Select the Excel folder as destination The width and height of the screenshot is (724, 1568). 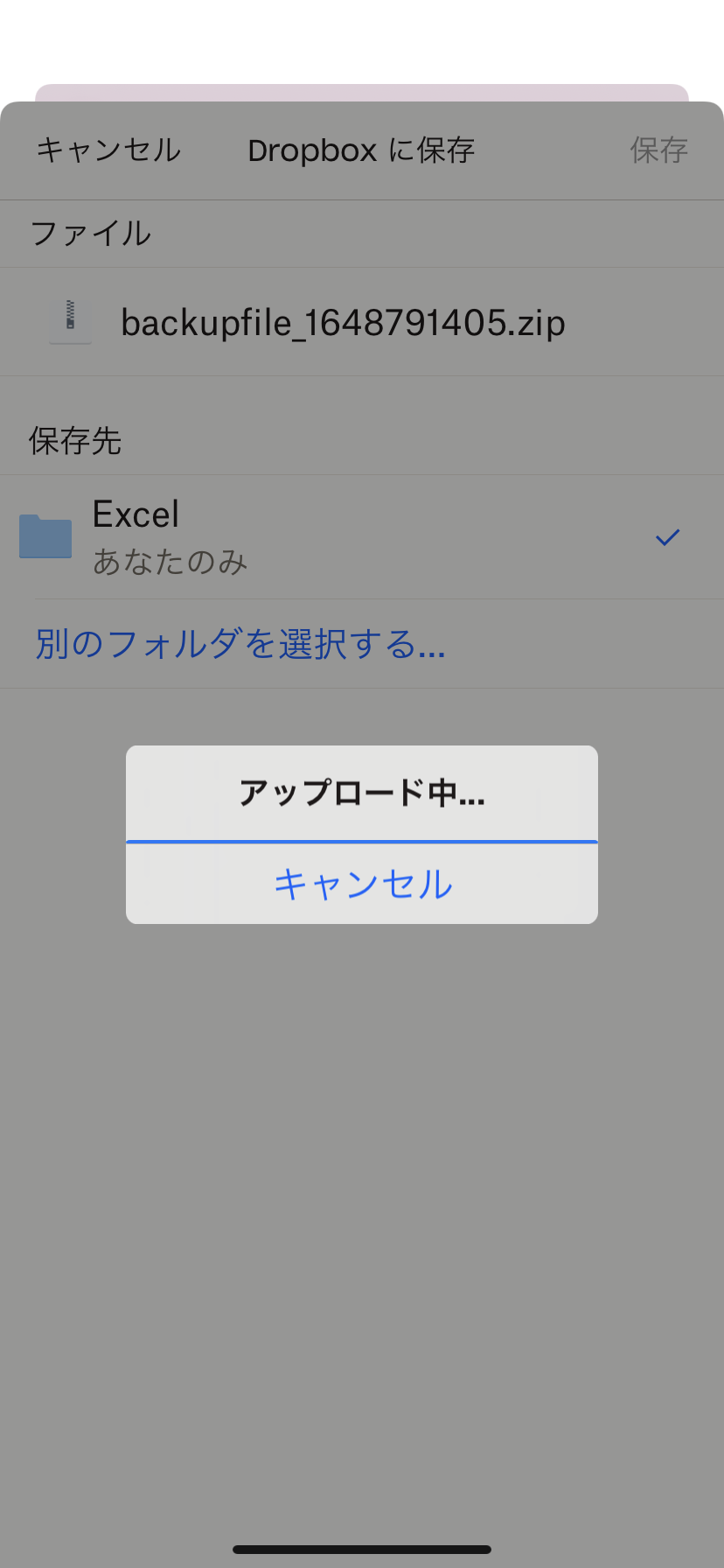350,537
